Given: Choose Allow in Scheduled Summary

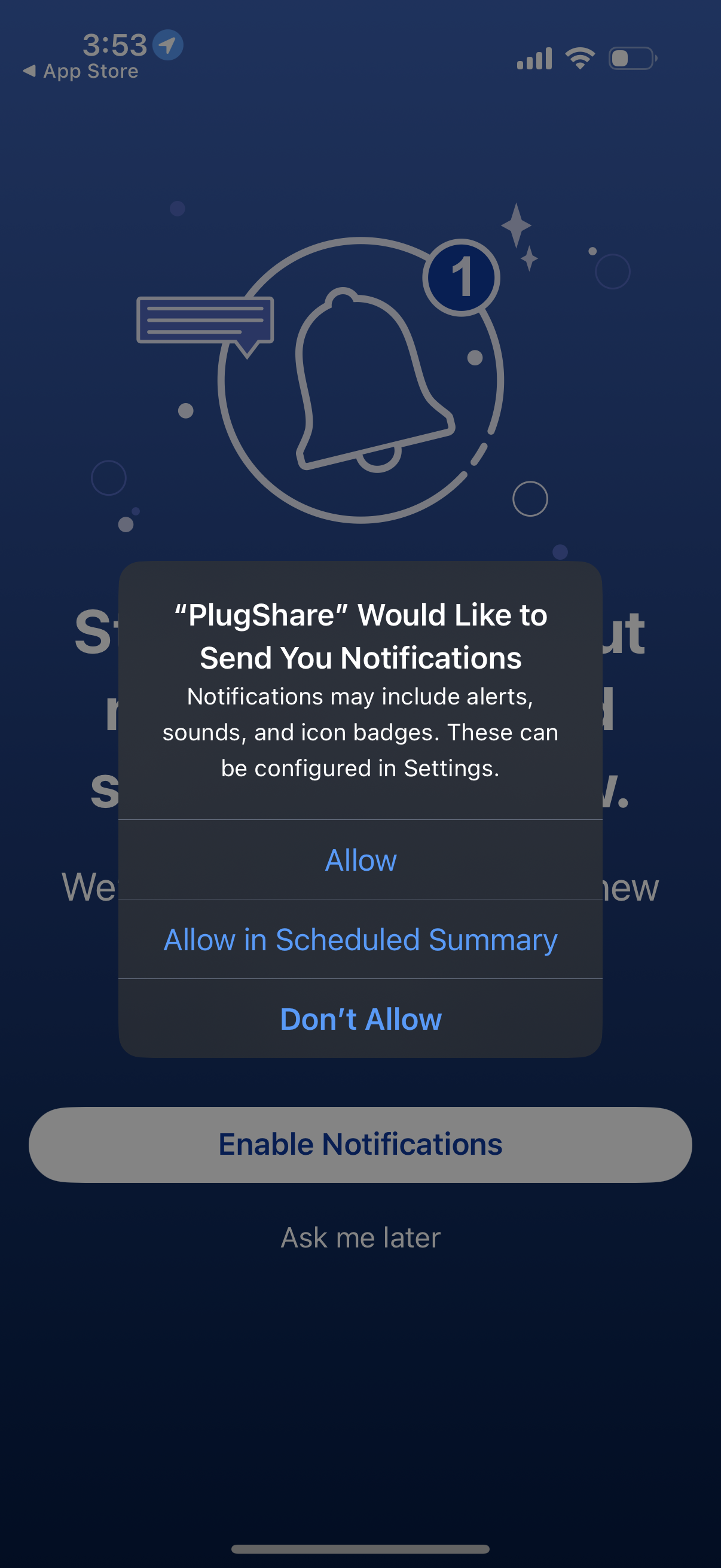Looking at the screenshot, I should point(360,940).
